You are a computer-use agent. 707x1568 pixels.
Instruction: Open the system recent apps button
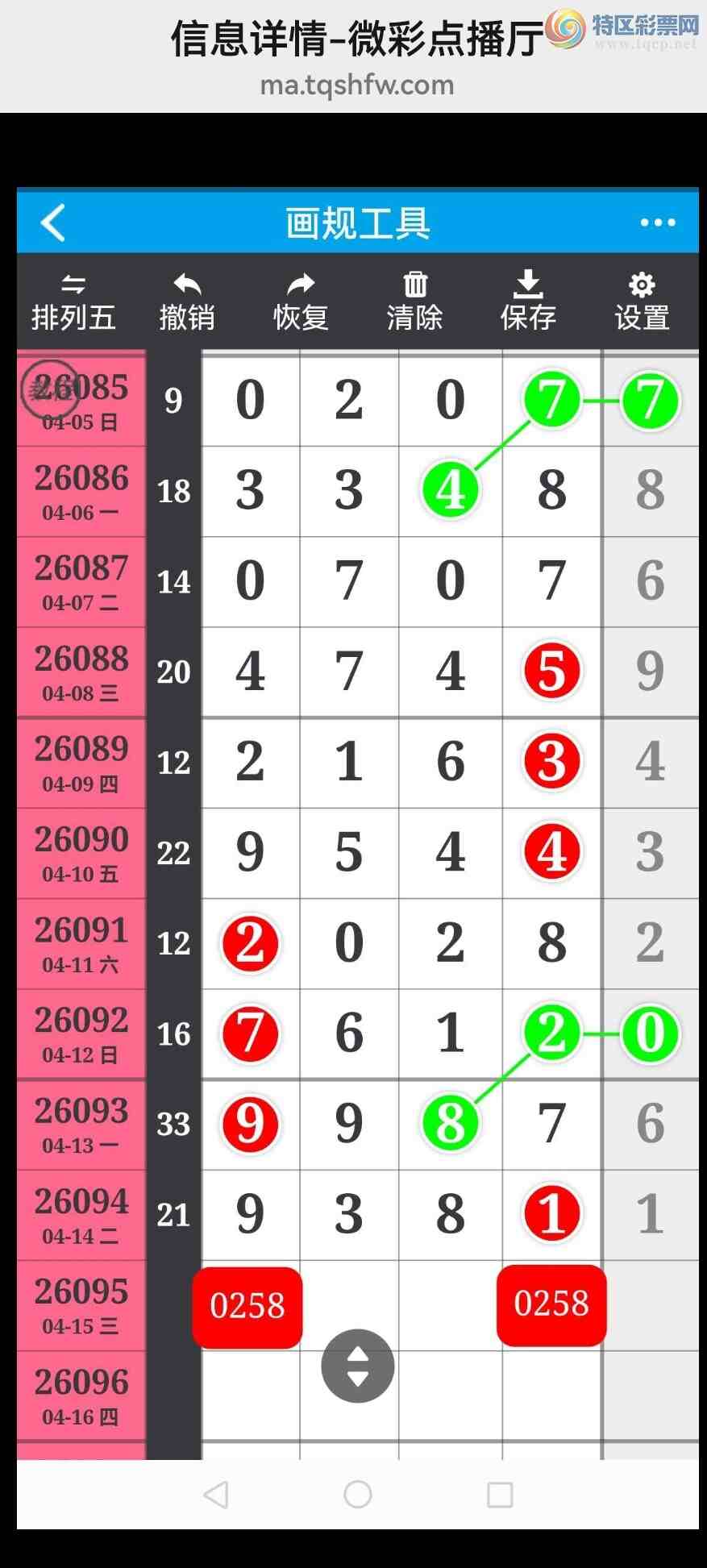500,1494
